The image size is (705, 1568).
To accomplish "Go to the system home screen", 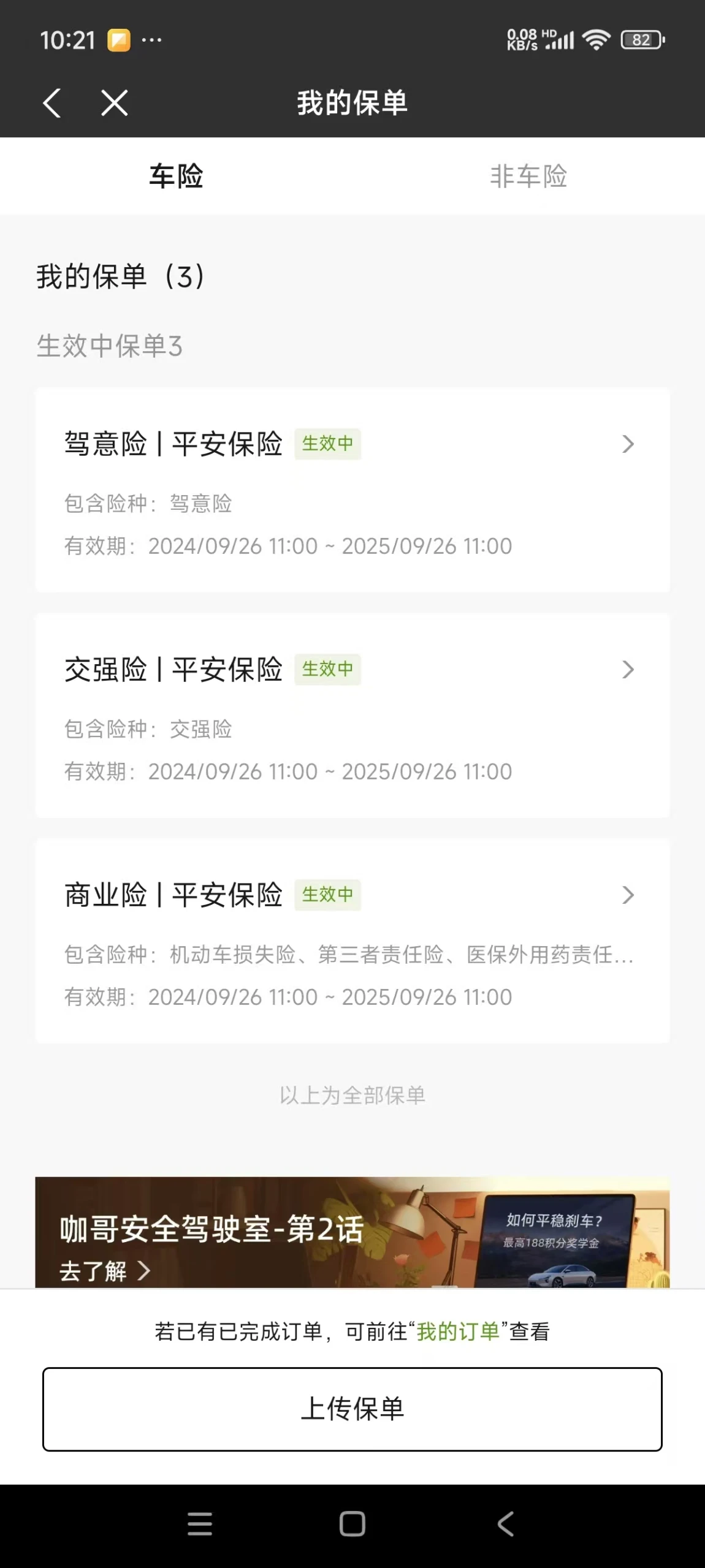I will pos(352,1524).
